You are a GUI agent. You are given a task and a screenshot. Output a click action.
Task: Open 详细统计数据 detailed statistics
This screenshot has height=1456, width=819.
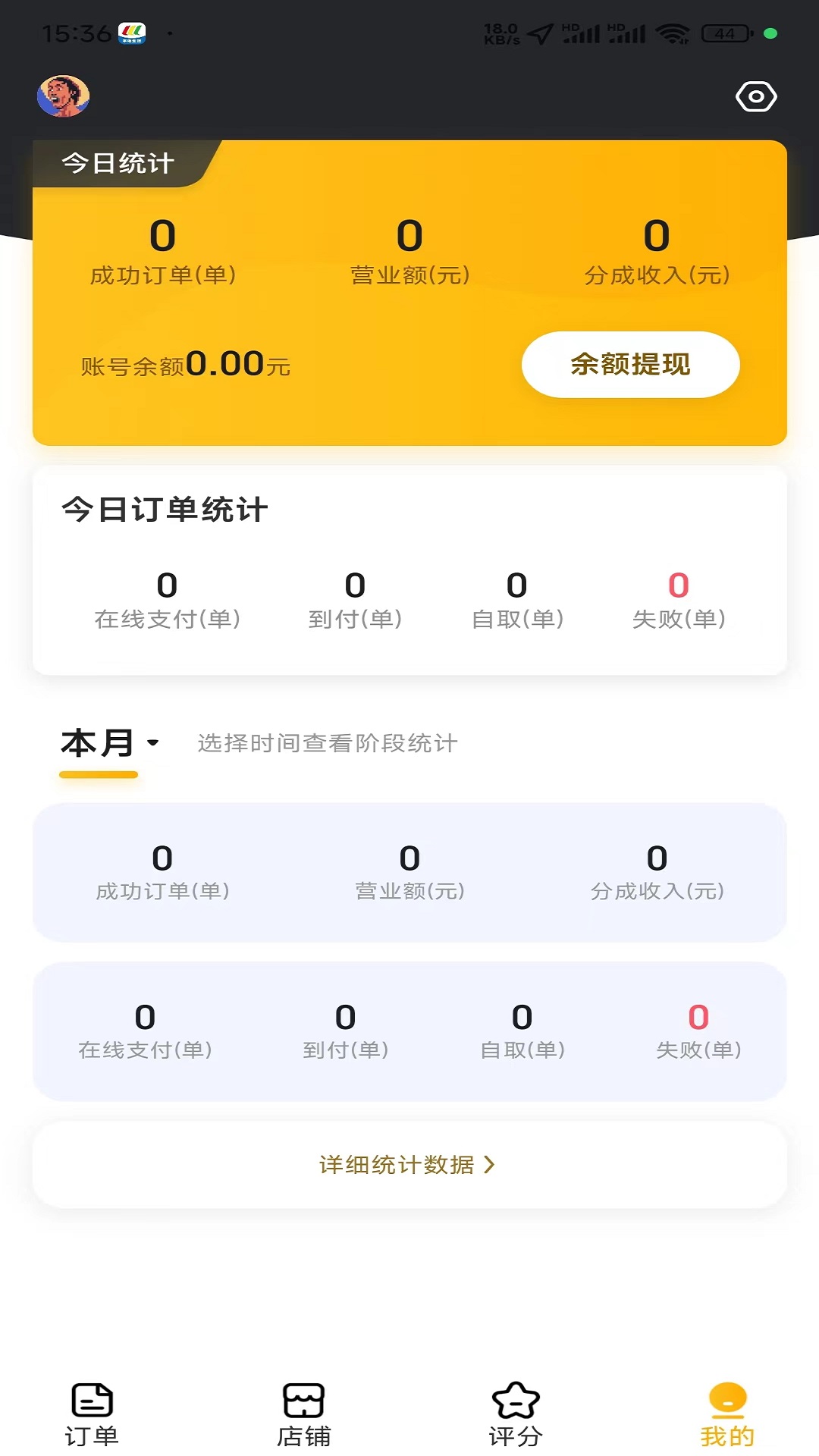click(409, 1165)
